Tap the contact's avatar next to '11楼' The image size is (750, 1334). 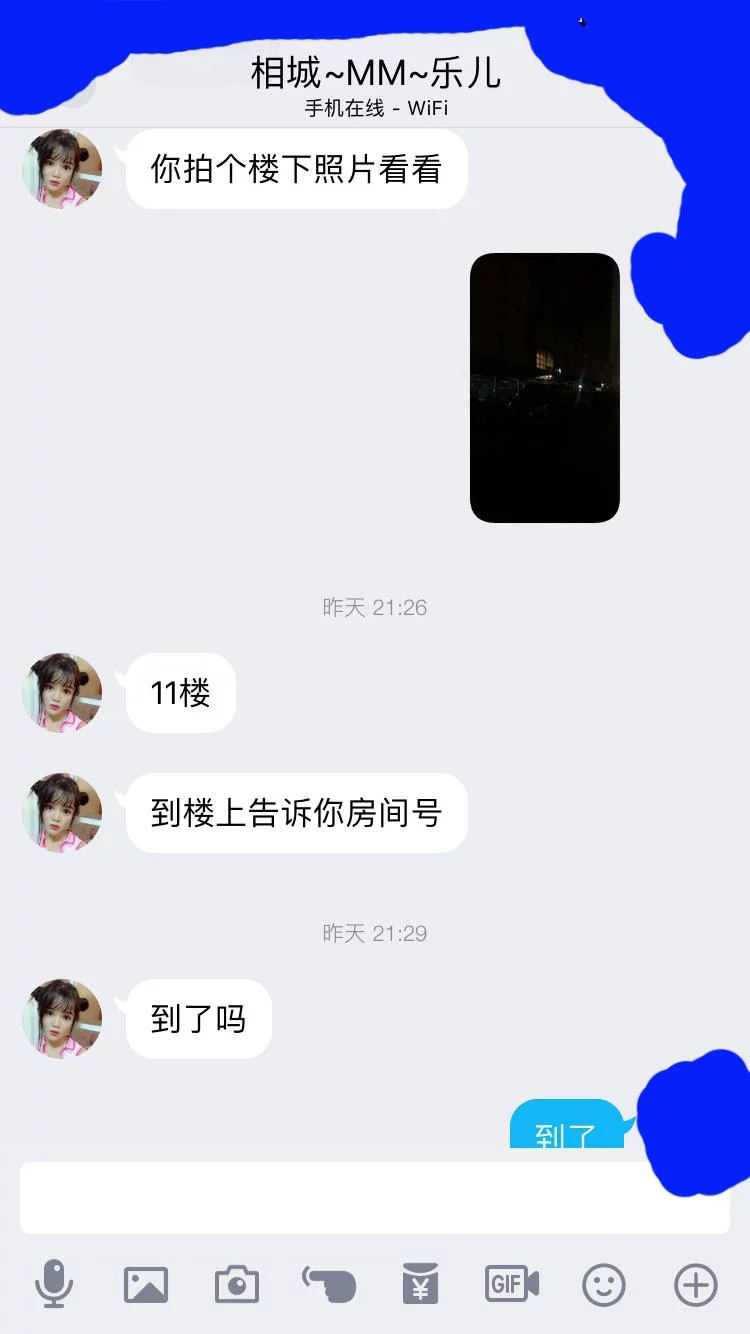click(x=61, y=693)
